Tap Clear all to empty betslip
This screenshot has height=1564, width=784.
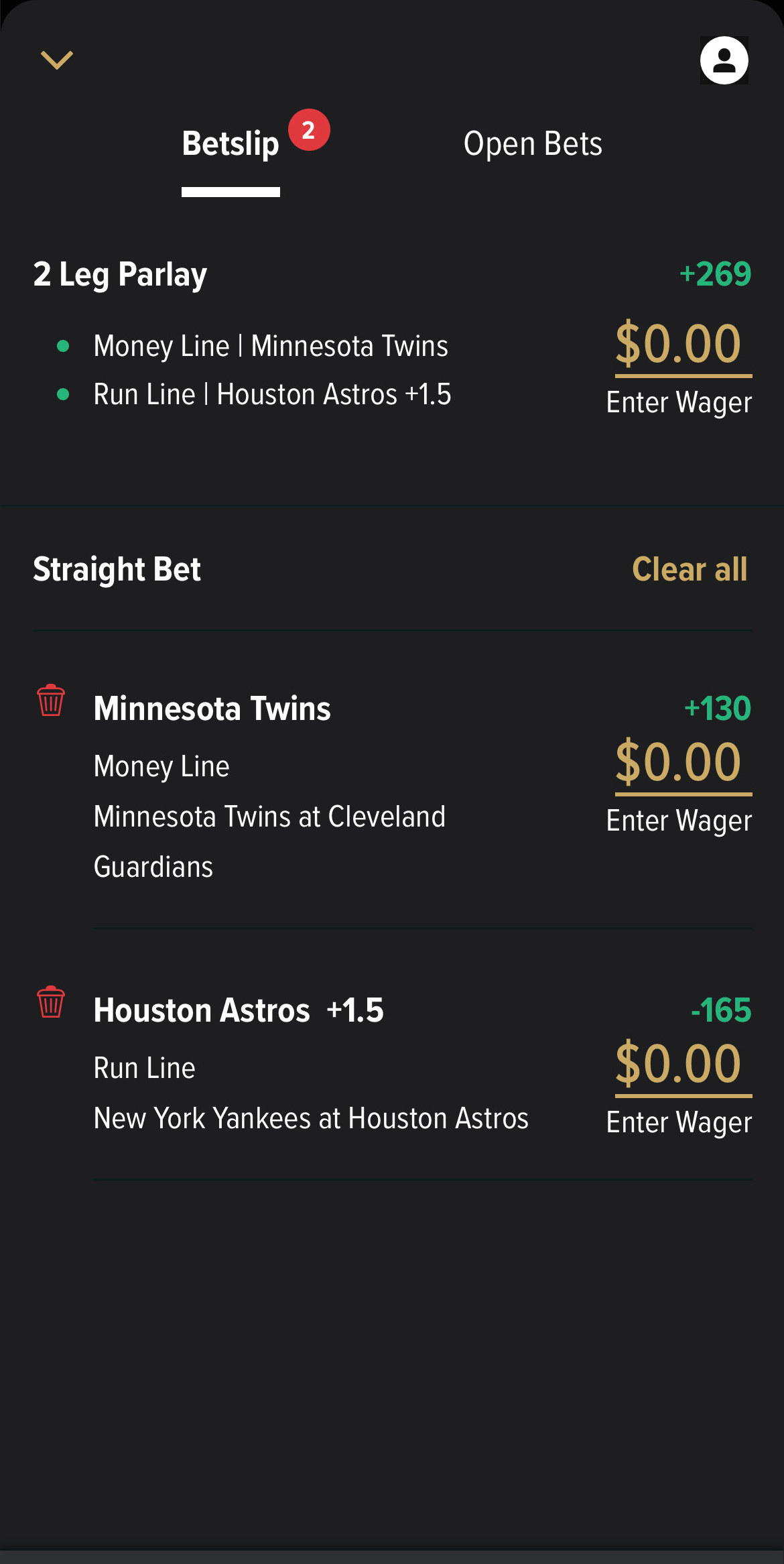tap(690, 570)
